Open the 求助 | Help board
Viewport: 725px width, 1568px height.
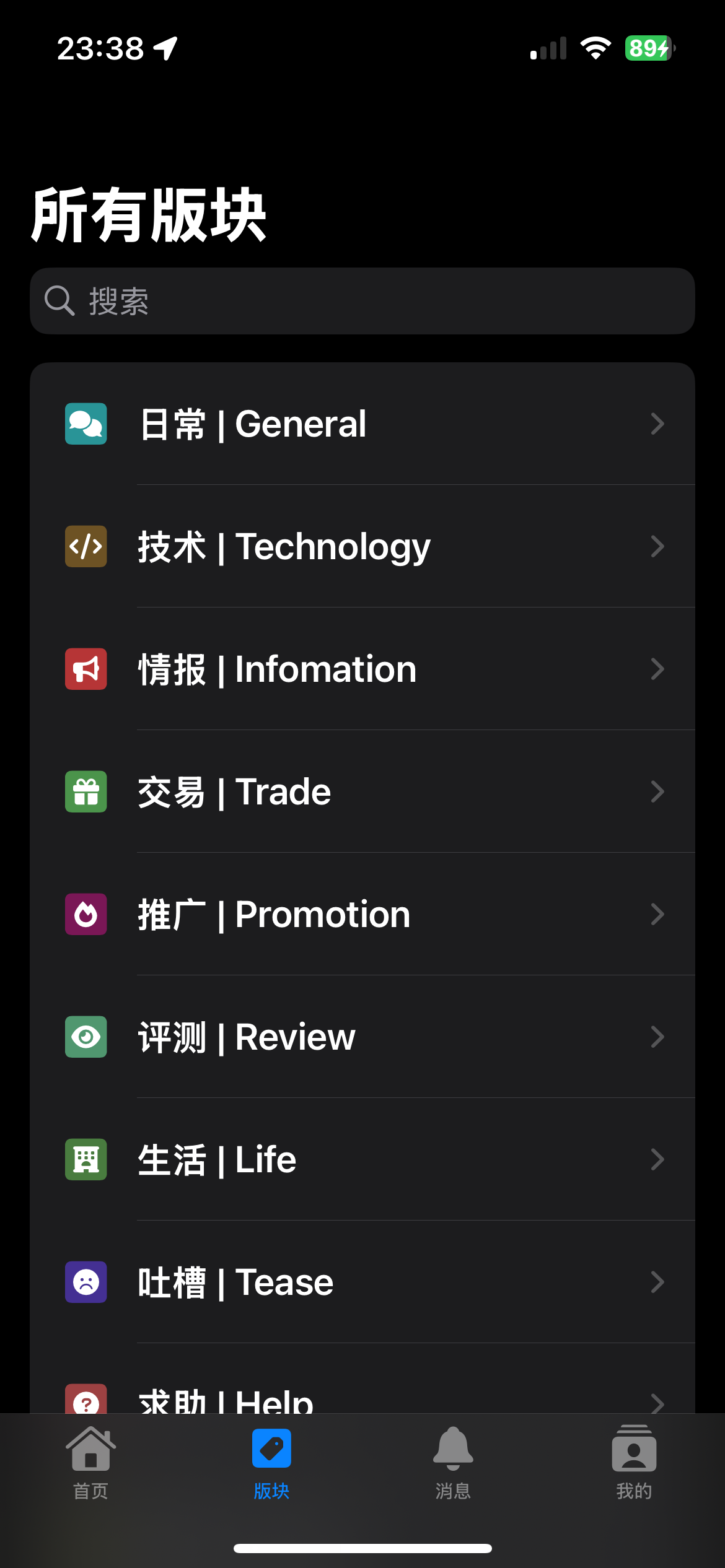[x=362, y=1379]
